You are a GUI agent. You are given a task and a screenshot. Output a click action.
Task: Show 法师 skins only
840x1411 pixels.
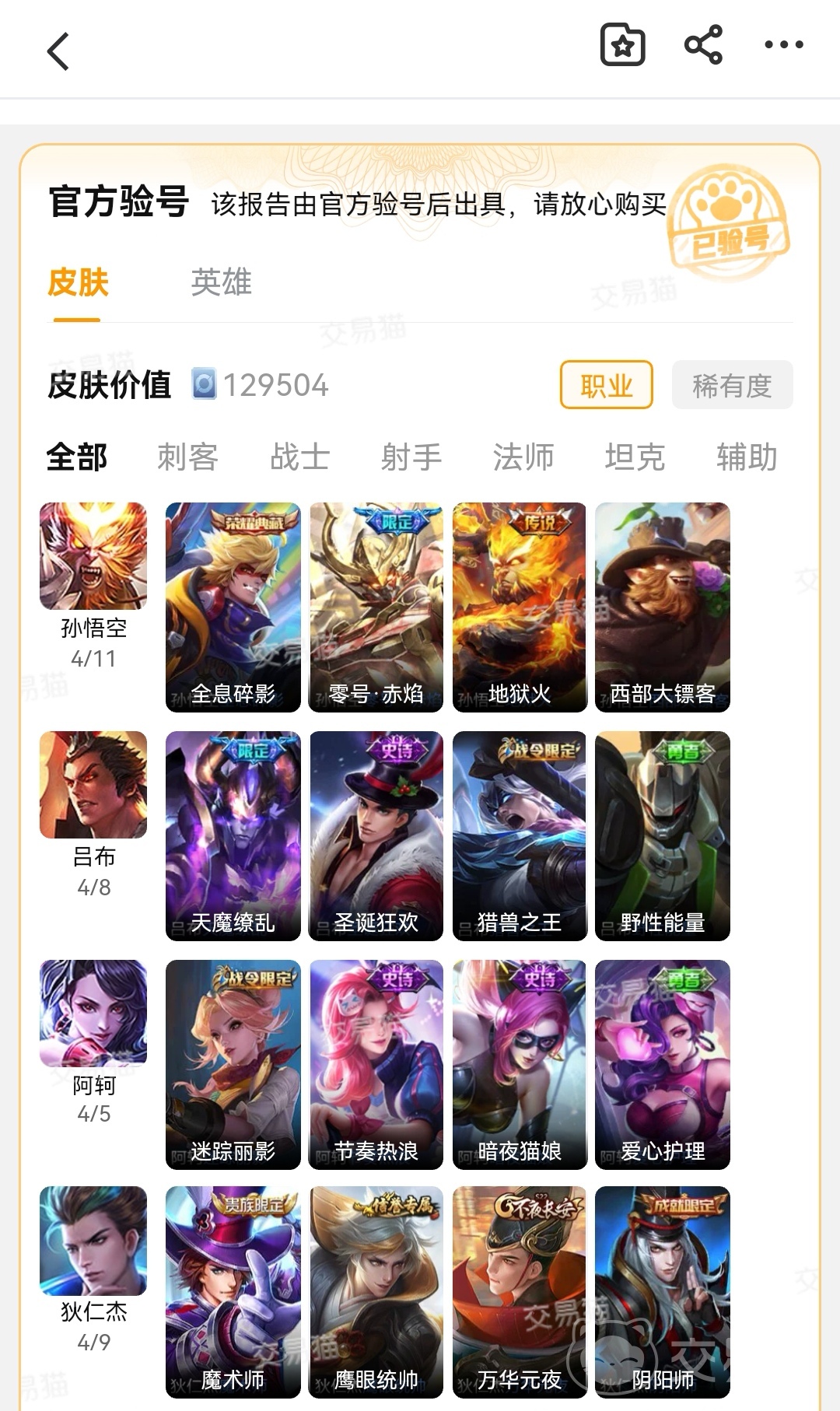(523, 457)
